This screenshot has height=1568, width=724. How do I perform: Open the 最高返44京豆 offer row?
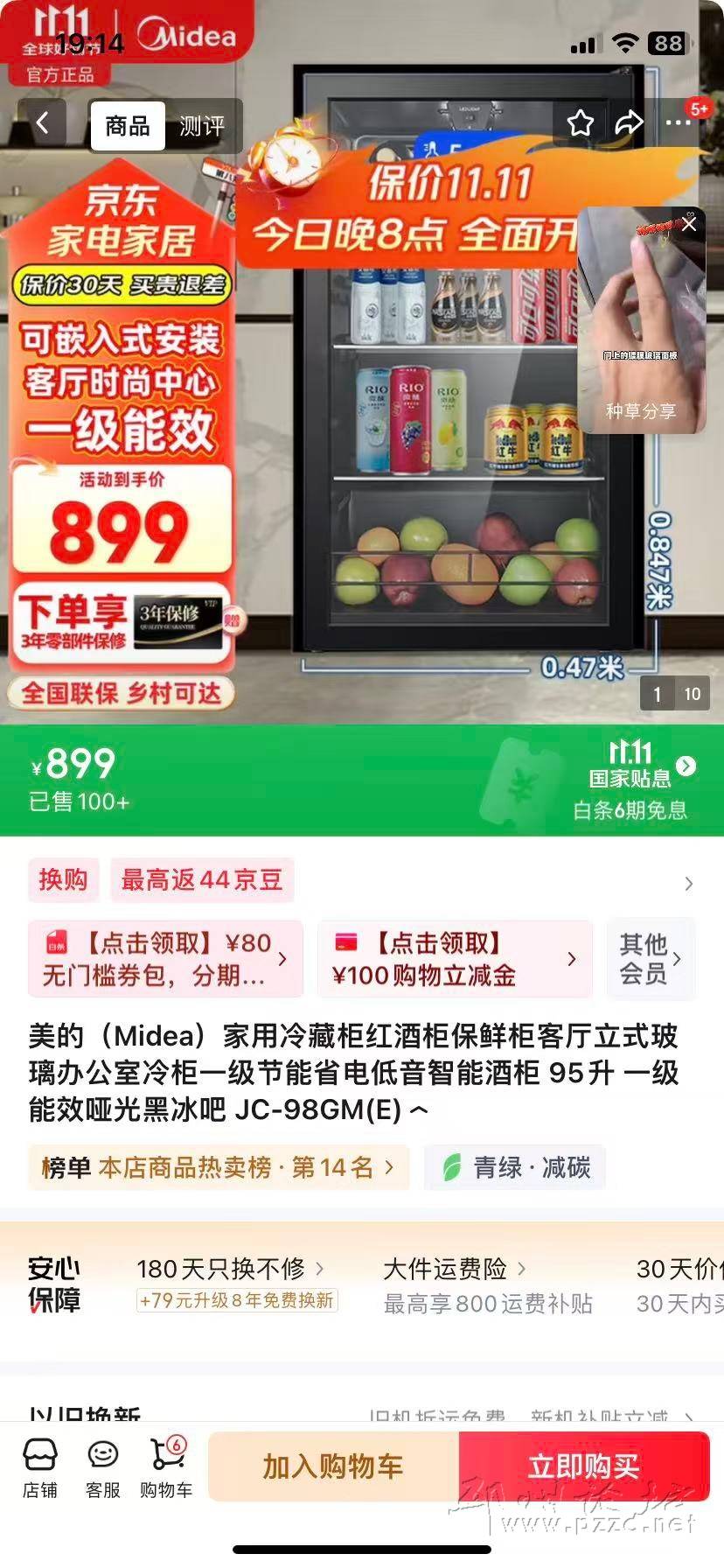[x=201, y=880]
